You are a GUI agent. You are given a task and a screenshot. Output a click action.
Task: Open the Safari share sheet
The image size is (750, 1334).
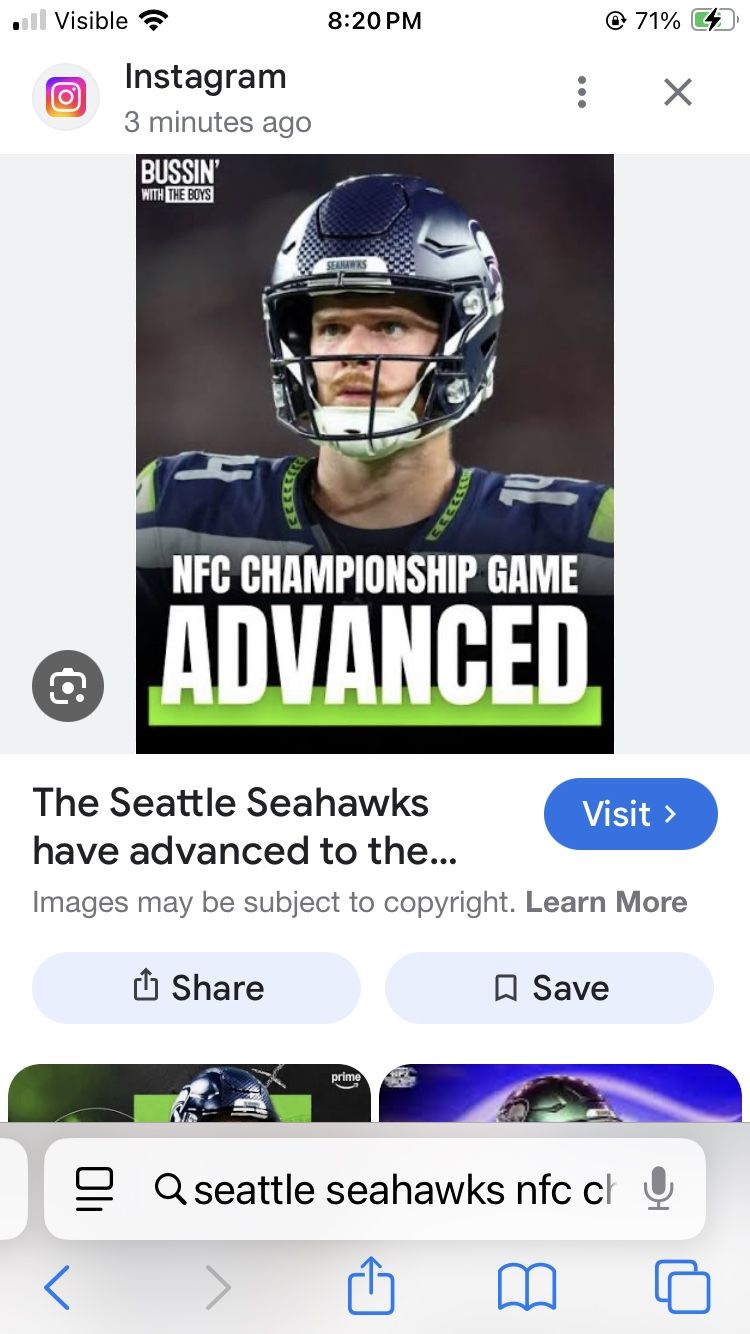[371, 1285]
